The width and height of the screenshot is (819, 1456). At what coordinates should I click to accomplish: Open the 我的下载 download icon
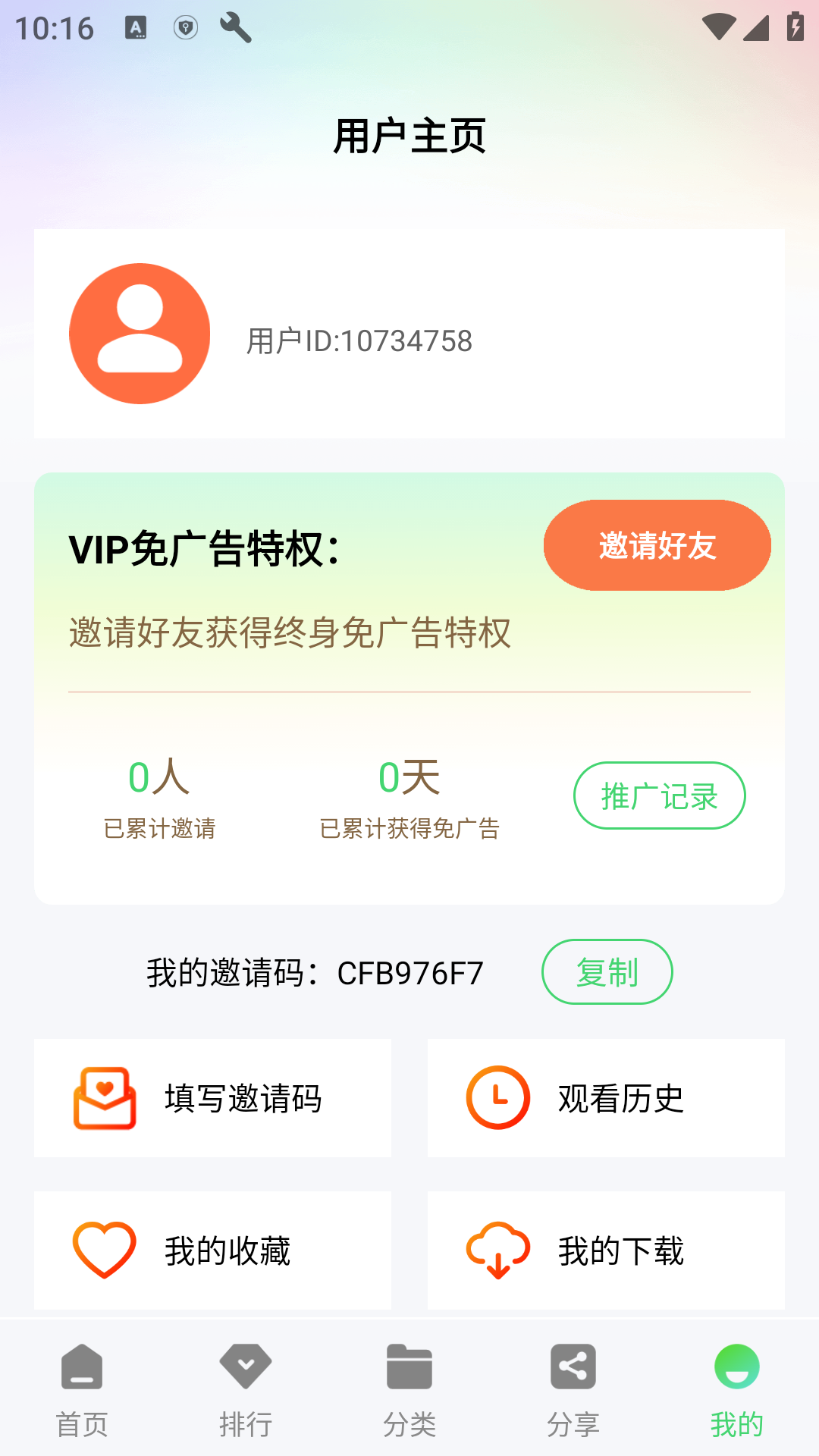[498, 1250]
